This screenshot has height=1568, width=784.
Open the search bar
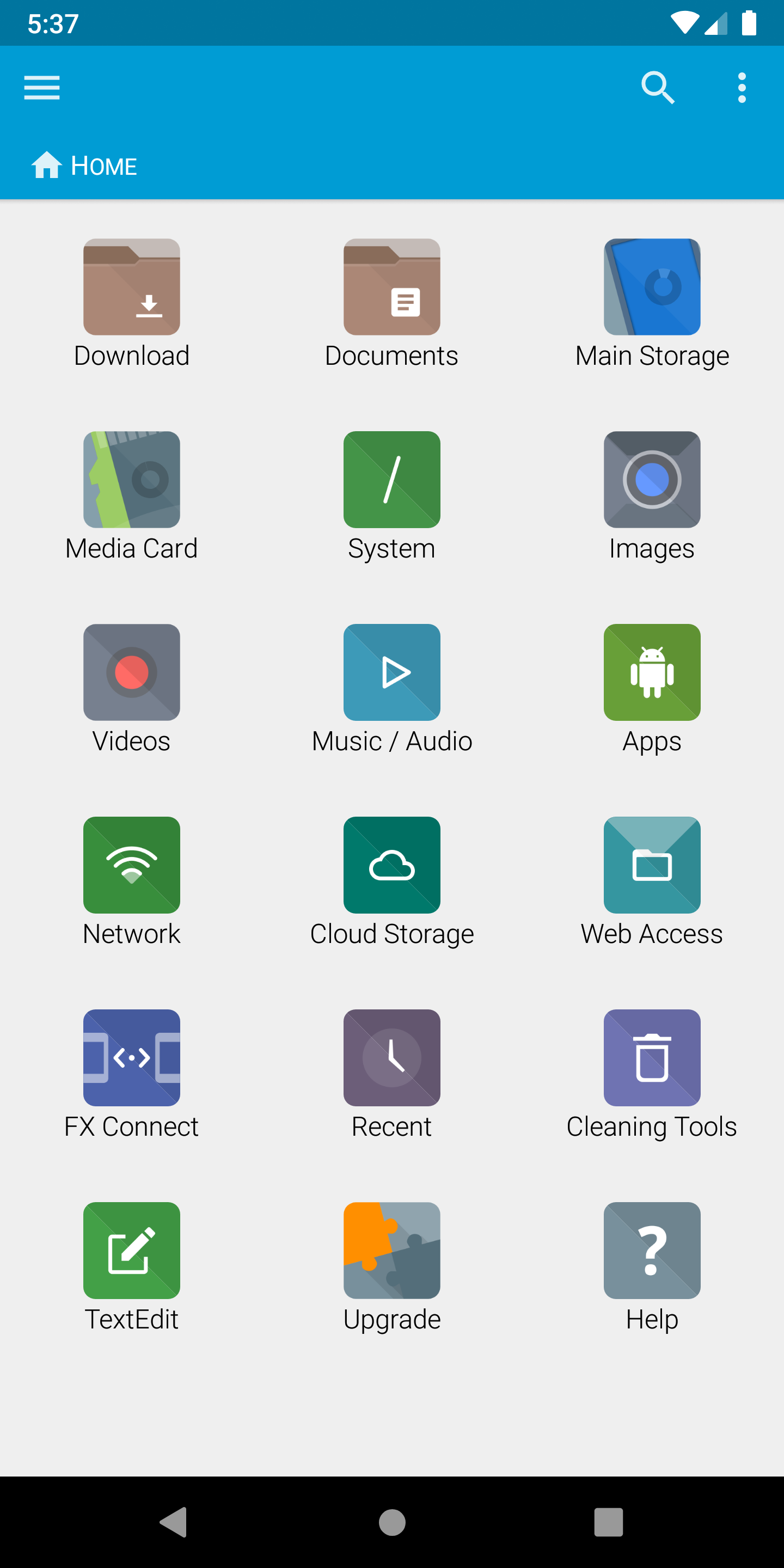coord(658,87)
